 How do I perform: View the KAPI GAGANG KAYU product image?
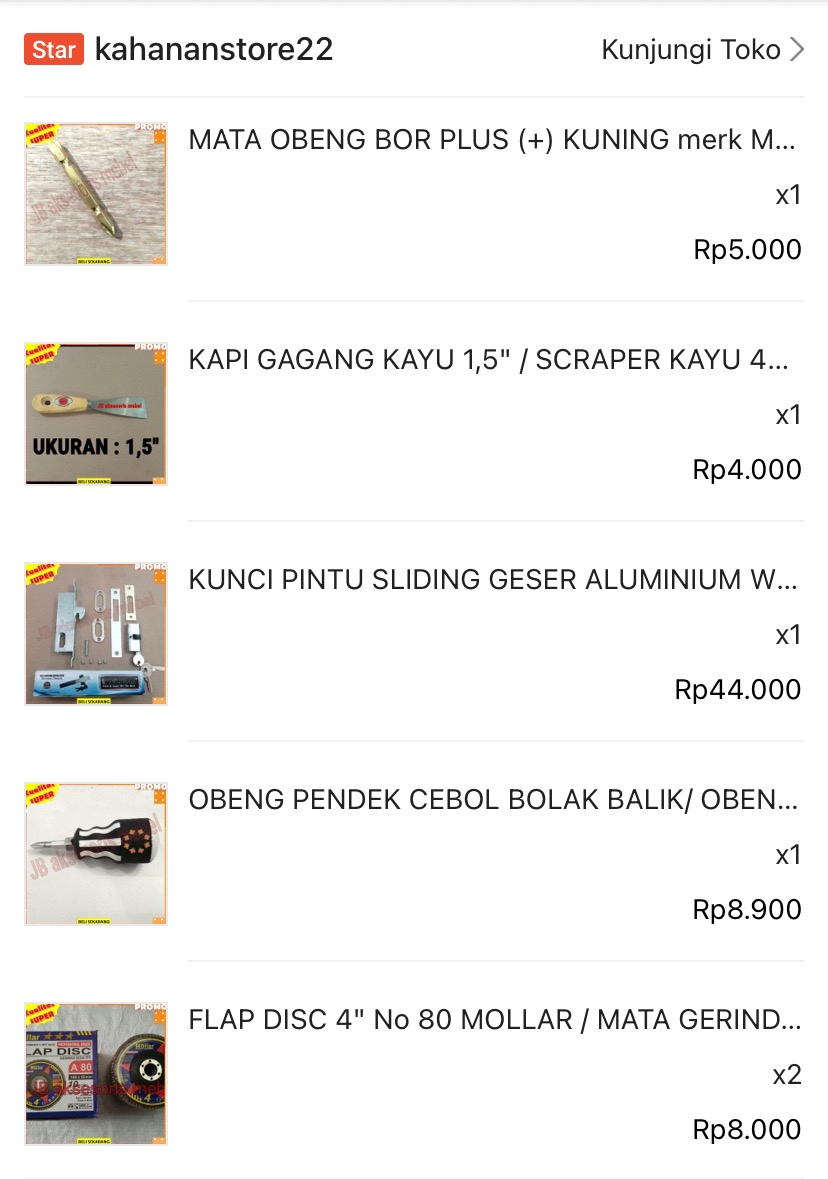[95, 413]
